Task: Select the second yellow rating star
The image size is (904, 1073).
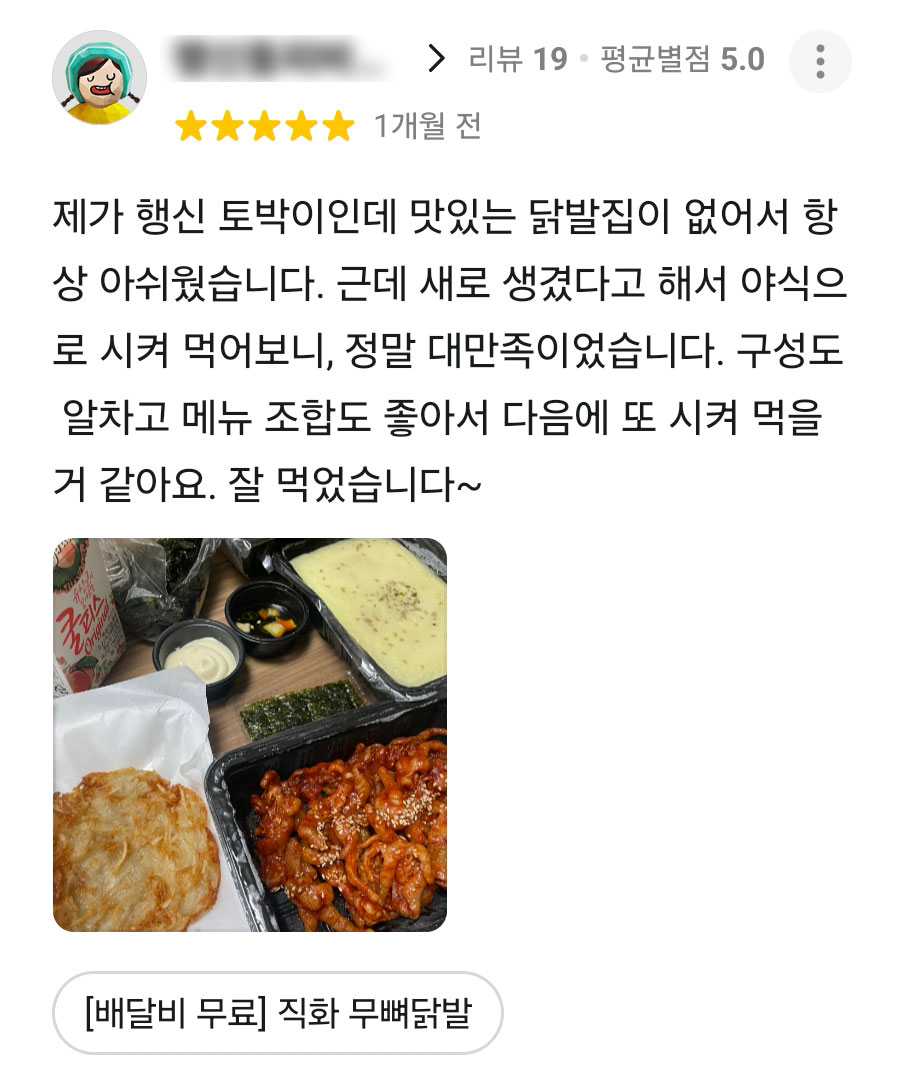Action: pyautogui.click(x=228, y=125)
